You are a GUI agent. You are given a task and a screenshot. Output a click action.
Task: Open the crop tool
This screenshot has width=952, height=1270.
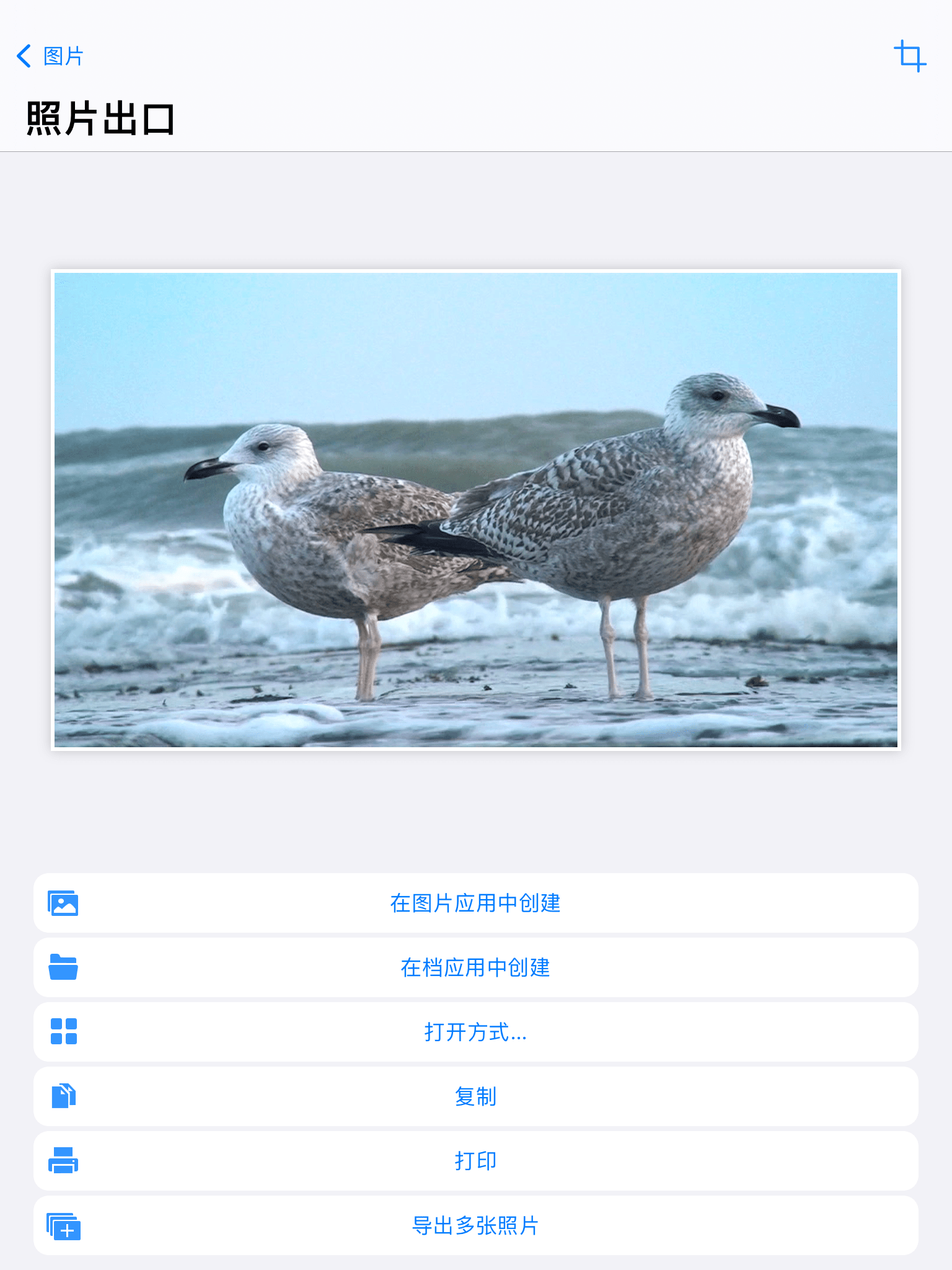point(909,56)
